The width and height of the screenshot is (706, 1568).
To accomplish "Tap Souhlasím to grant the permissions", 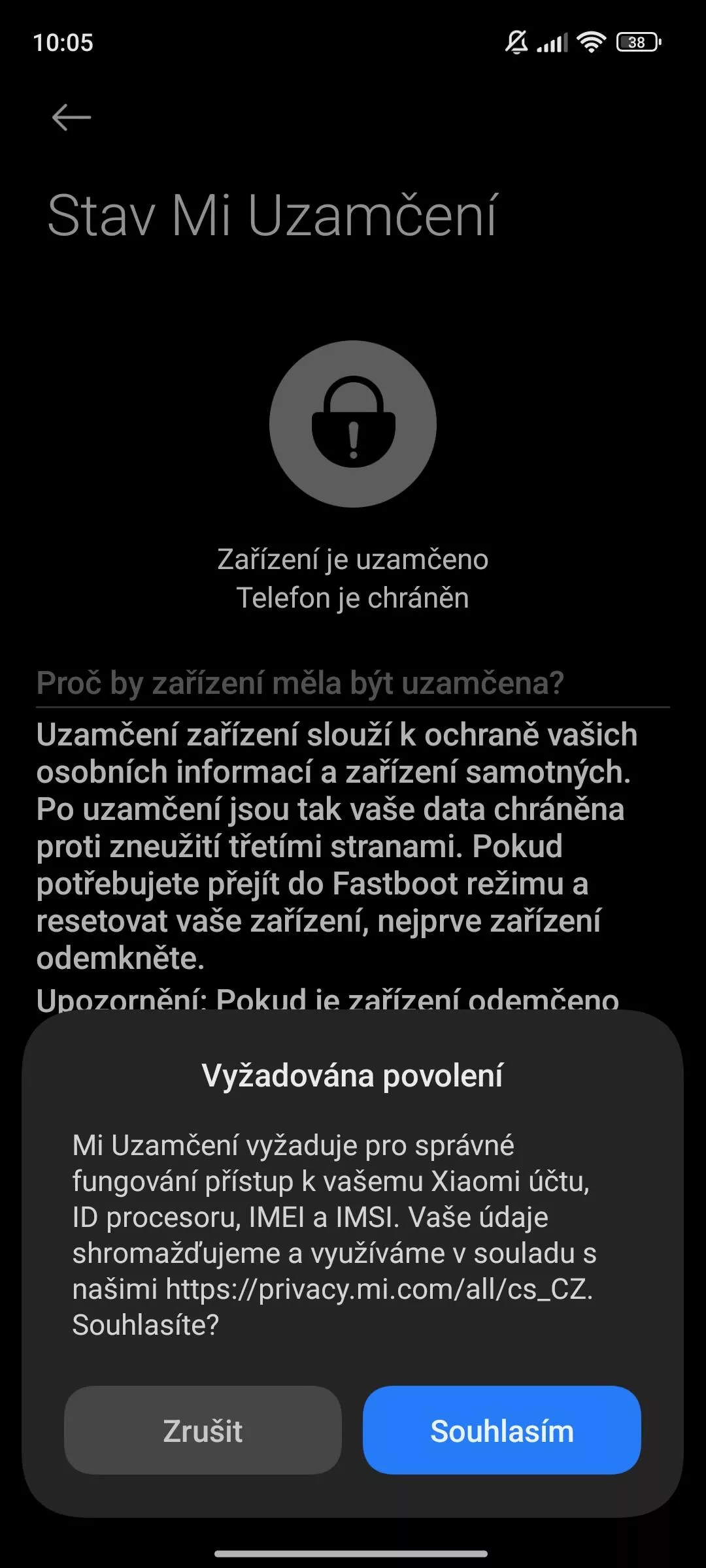I will point(501,1429).
